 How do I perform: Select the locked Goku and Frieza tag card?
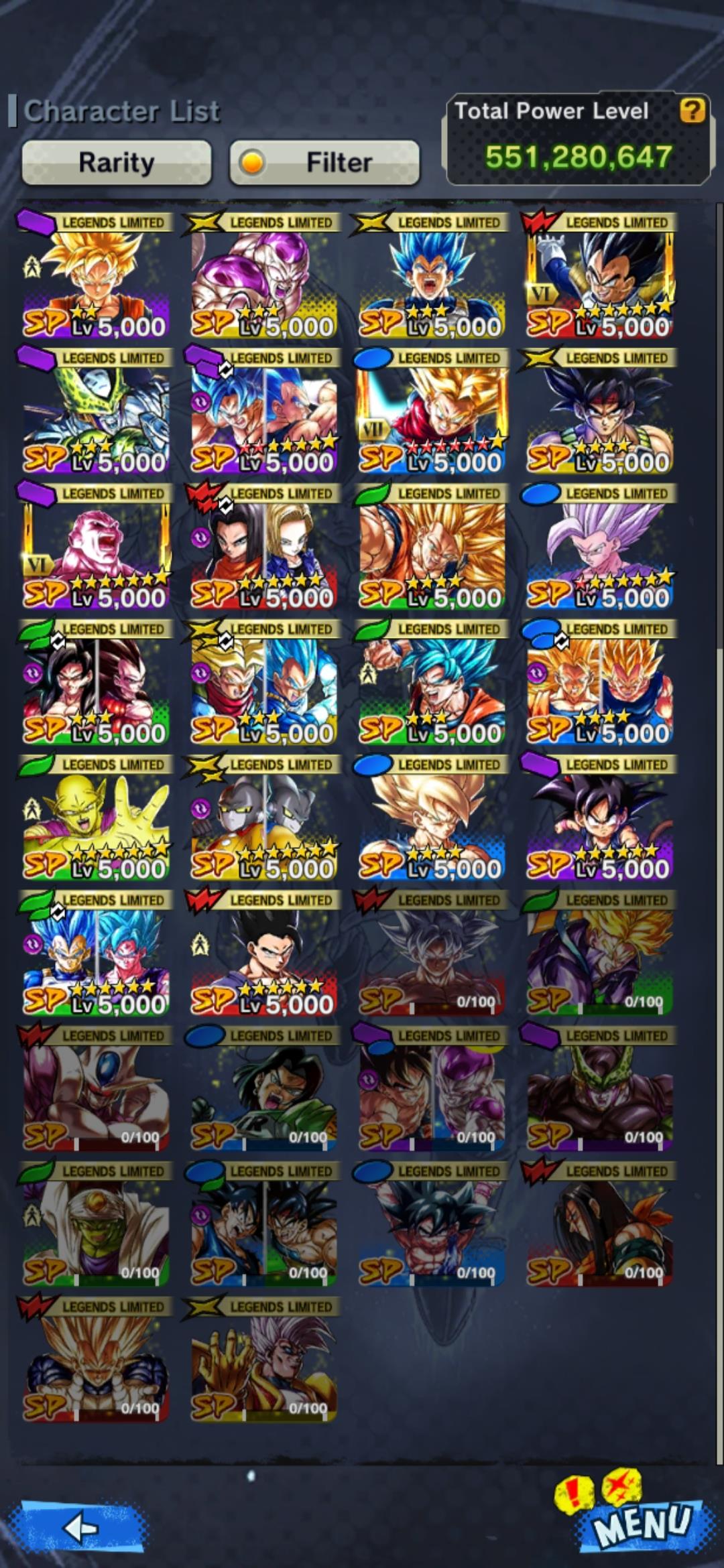431,1089
